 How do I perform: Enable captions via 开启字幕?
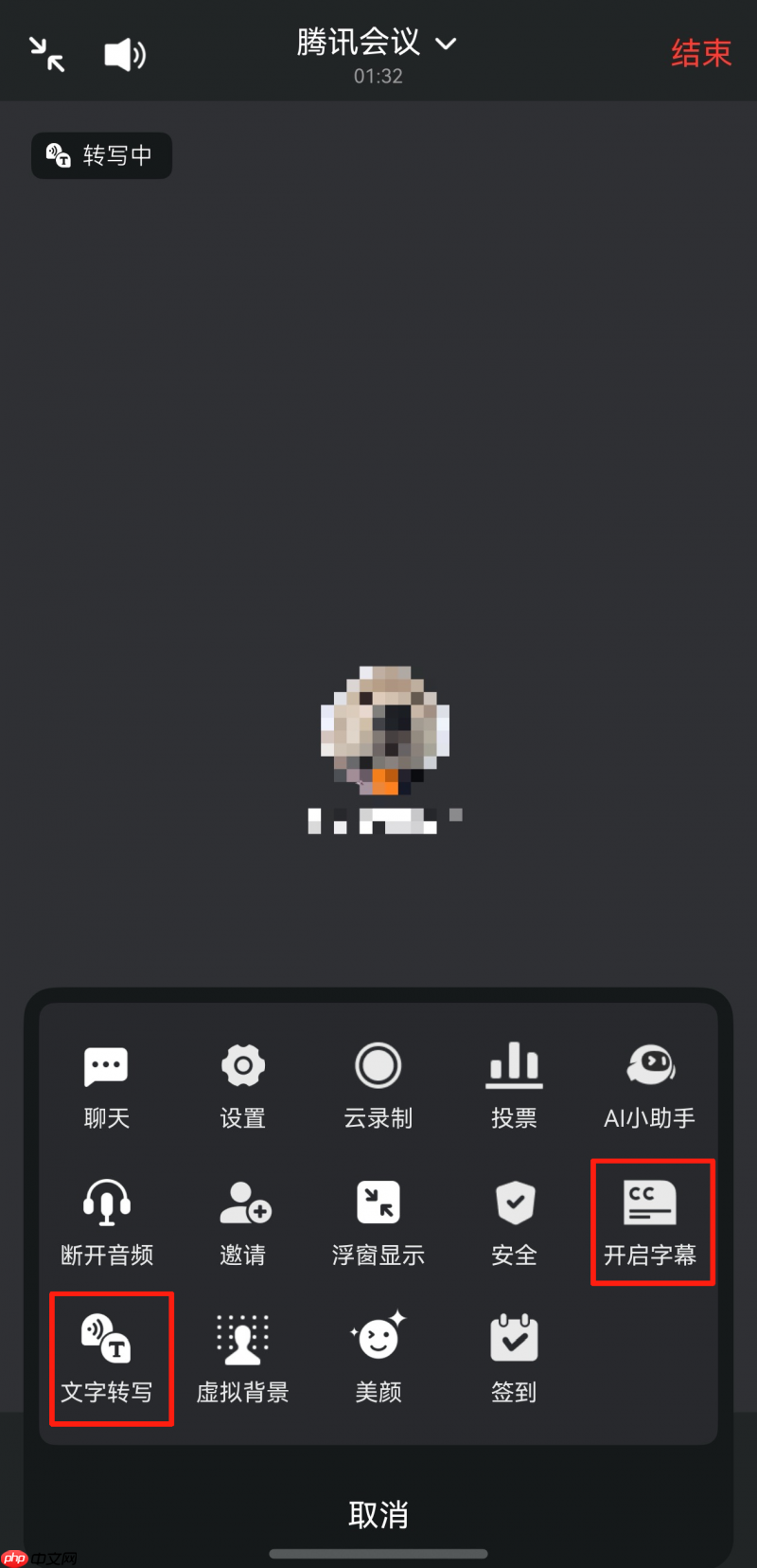(651, 1221)
